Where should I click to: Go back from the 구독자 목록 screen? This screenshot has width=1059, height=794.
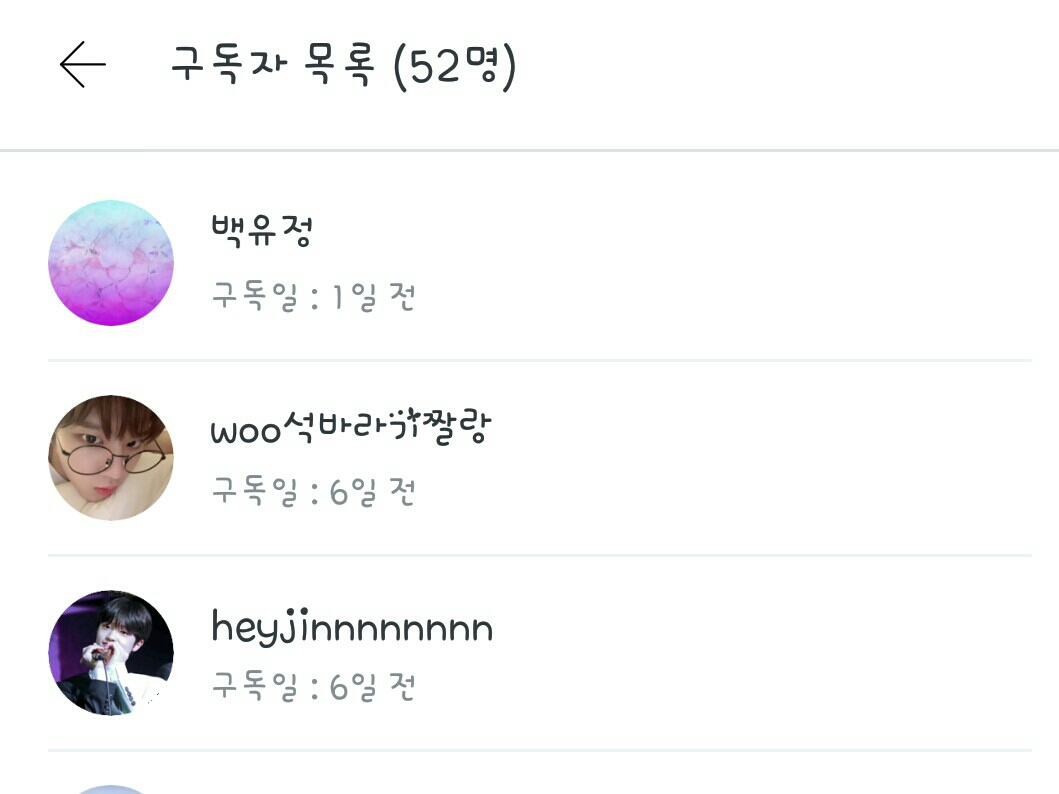pyautogui.click(x=82, y=66)
